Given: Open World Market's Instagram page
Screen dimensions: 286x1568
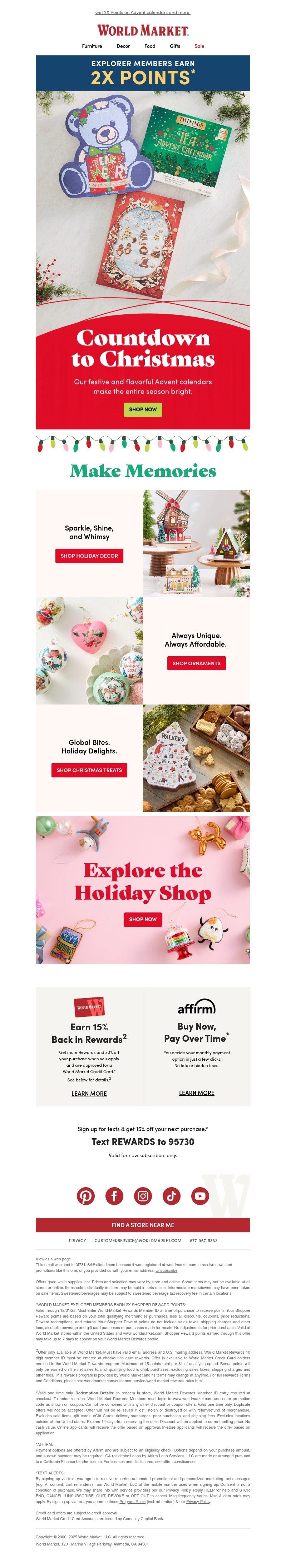Looking at the screenshot, I should coord(143,1195).
